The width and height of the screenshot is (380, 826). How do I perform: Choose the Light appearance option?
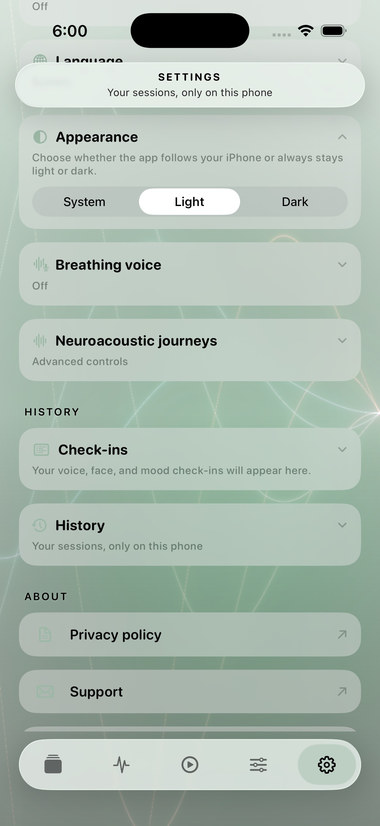pyautogui.click(x=189, y=202)
